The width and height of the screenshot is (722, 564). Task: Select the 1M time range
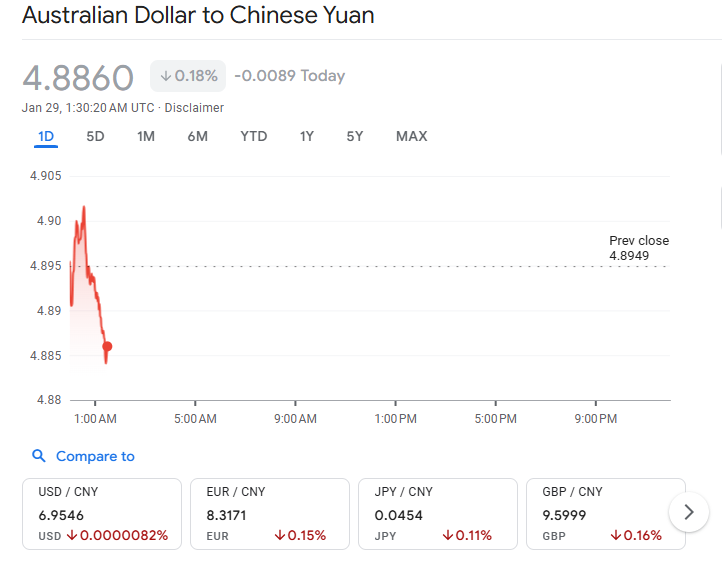coord(146,136)
